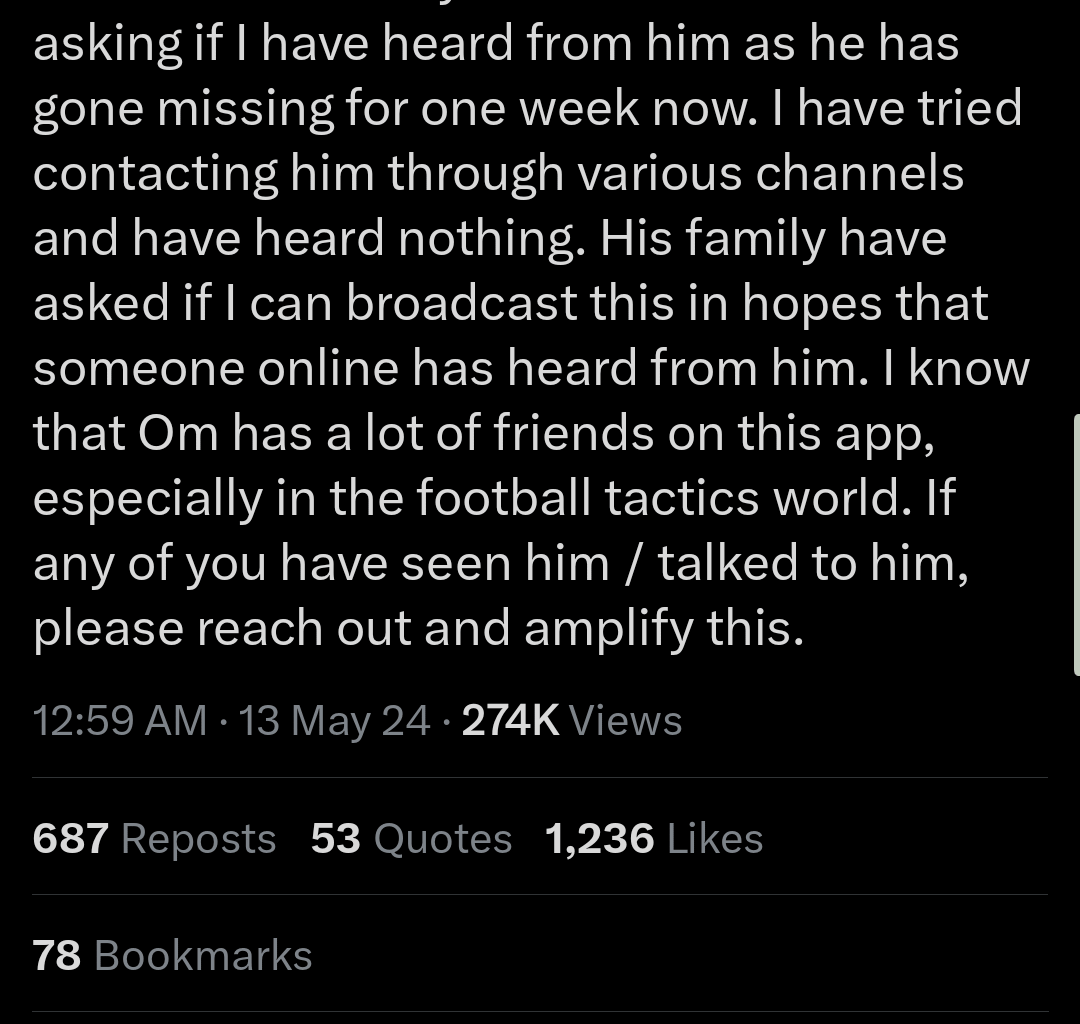Open the 687 Reposts list

pos(154,838)
